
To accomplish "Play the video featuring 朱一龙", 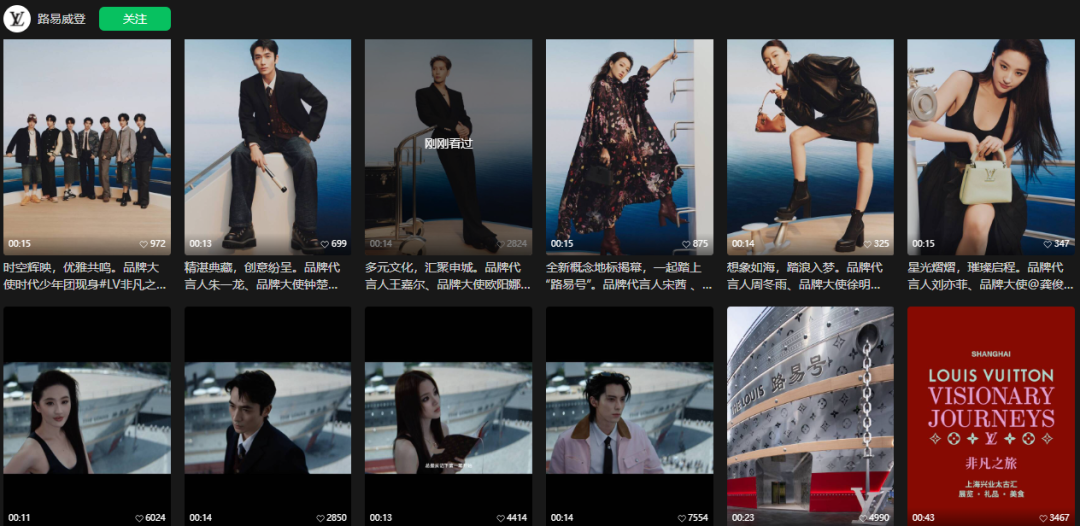I will [267, 147].
